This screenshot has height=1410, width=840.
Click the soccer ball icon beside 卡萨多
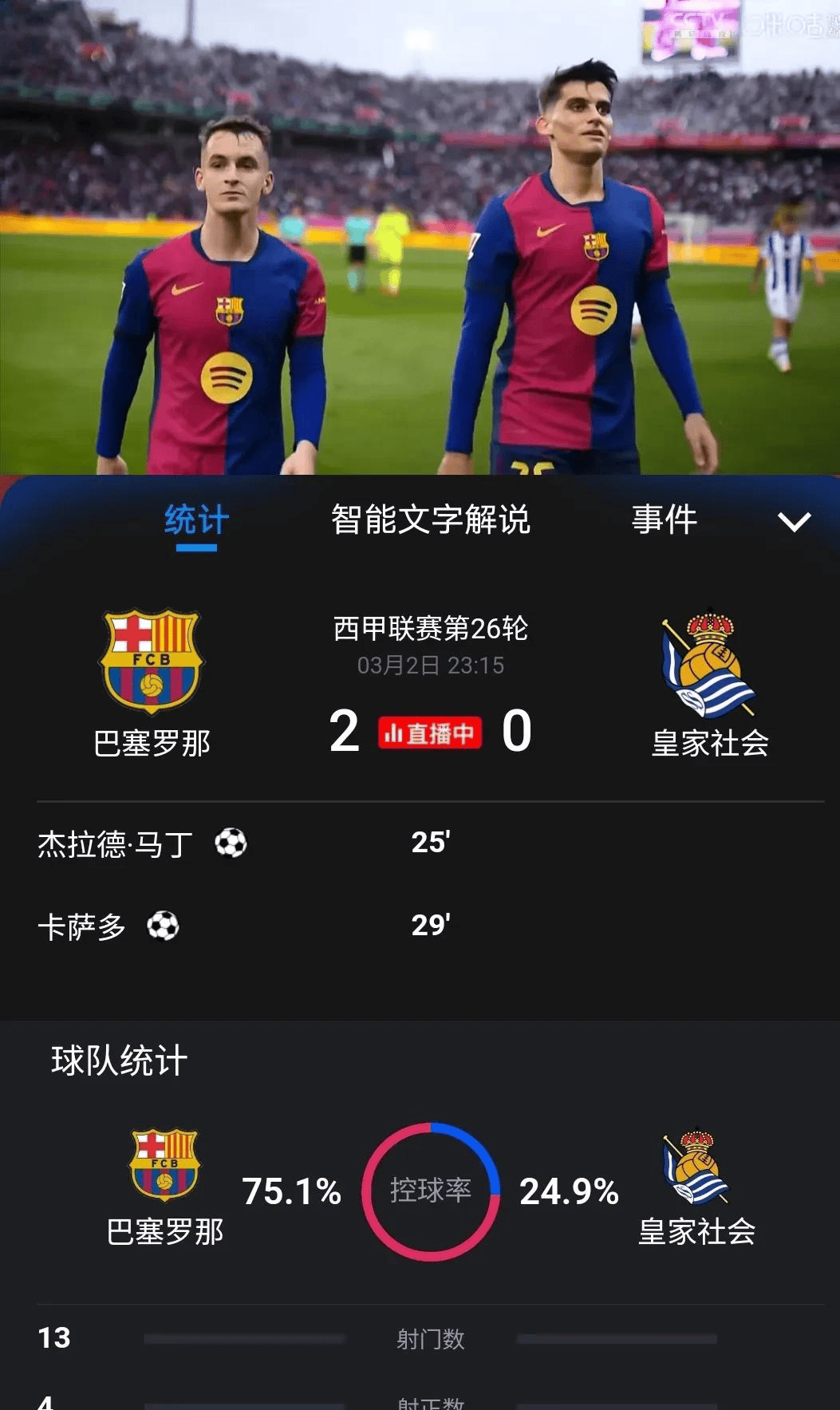point(165,926)
